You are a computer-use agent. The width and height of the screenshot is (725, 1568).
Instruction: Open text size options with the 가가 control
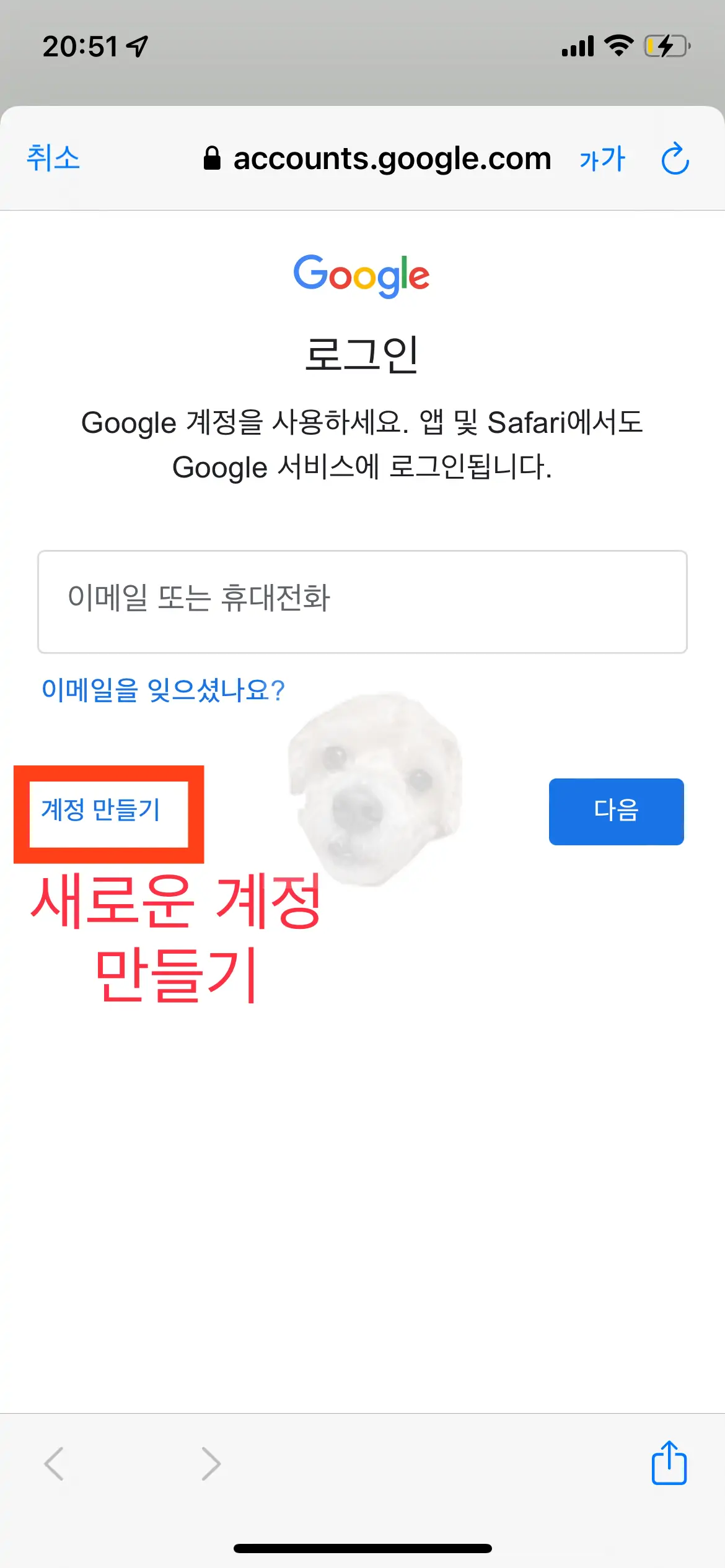pyautogui.click(x=603, y=159)
